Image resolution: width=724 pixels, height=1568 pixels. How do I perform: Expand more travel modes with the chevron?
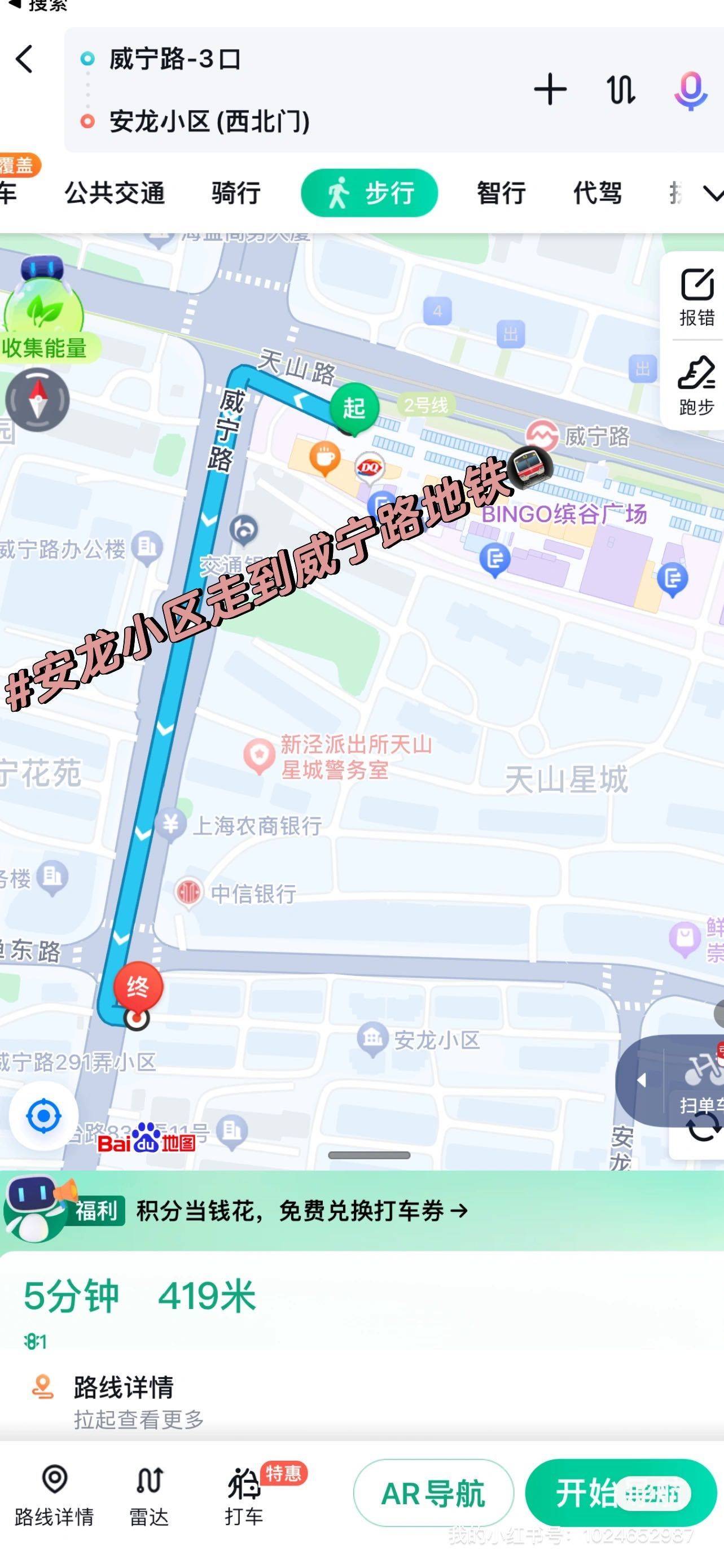(x=713, y=194)
